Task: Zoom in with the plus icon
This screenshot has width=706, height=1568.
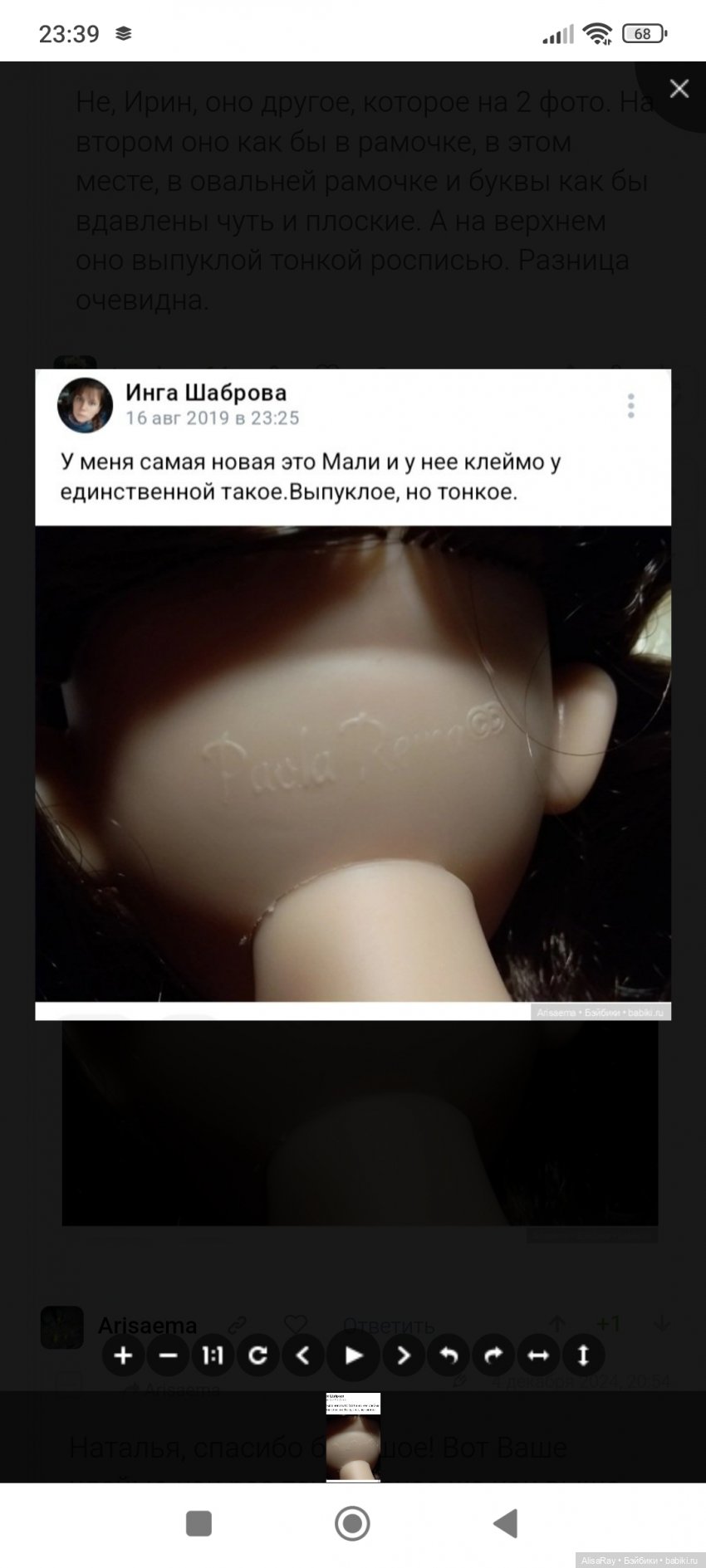Action: click(123, 1356)
